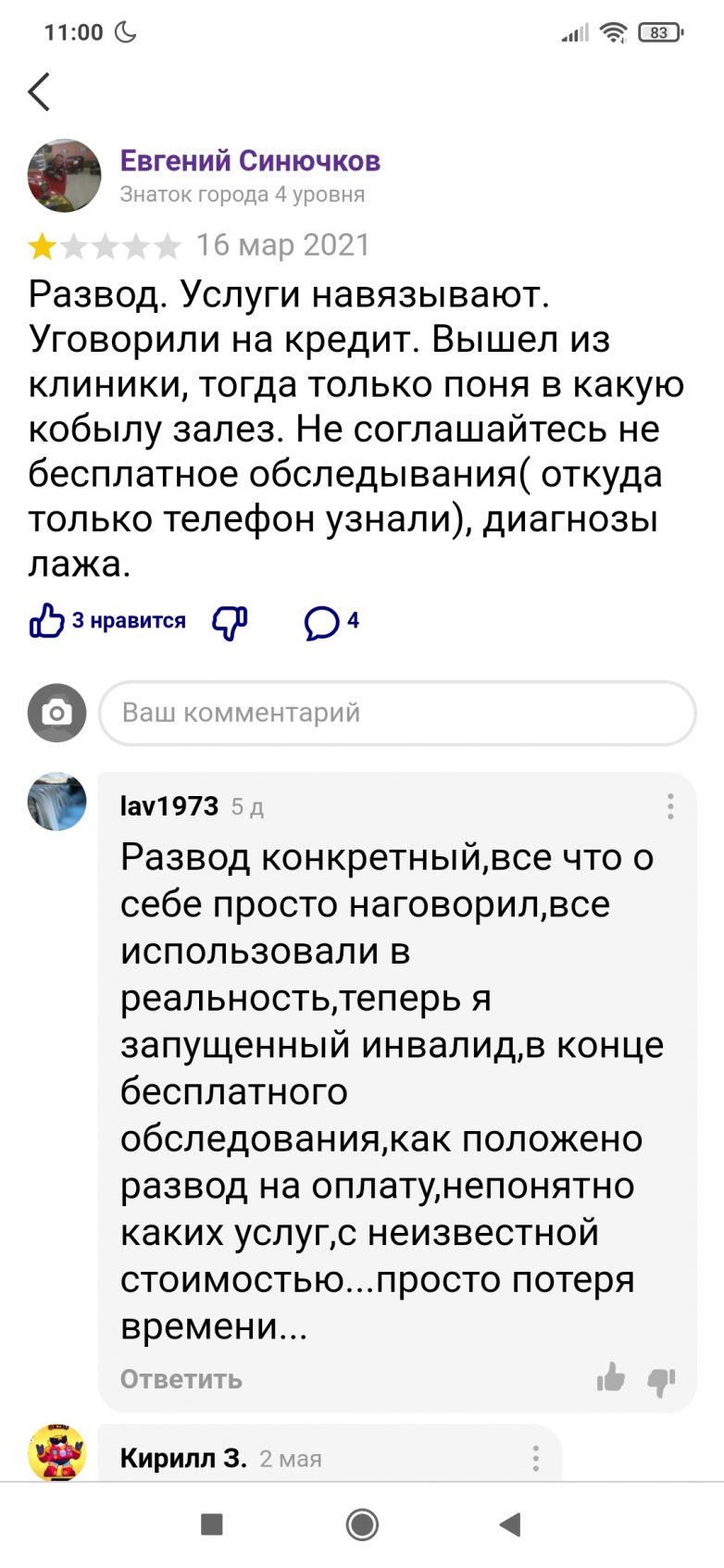Open the overflow menu on lav1973's comment

670,806
